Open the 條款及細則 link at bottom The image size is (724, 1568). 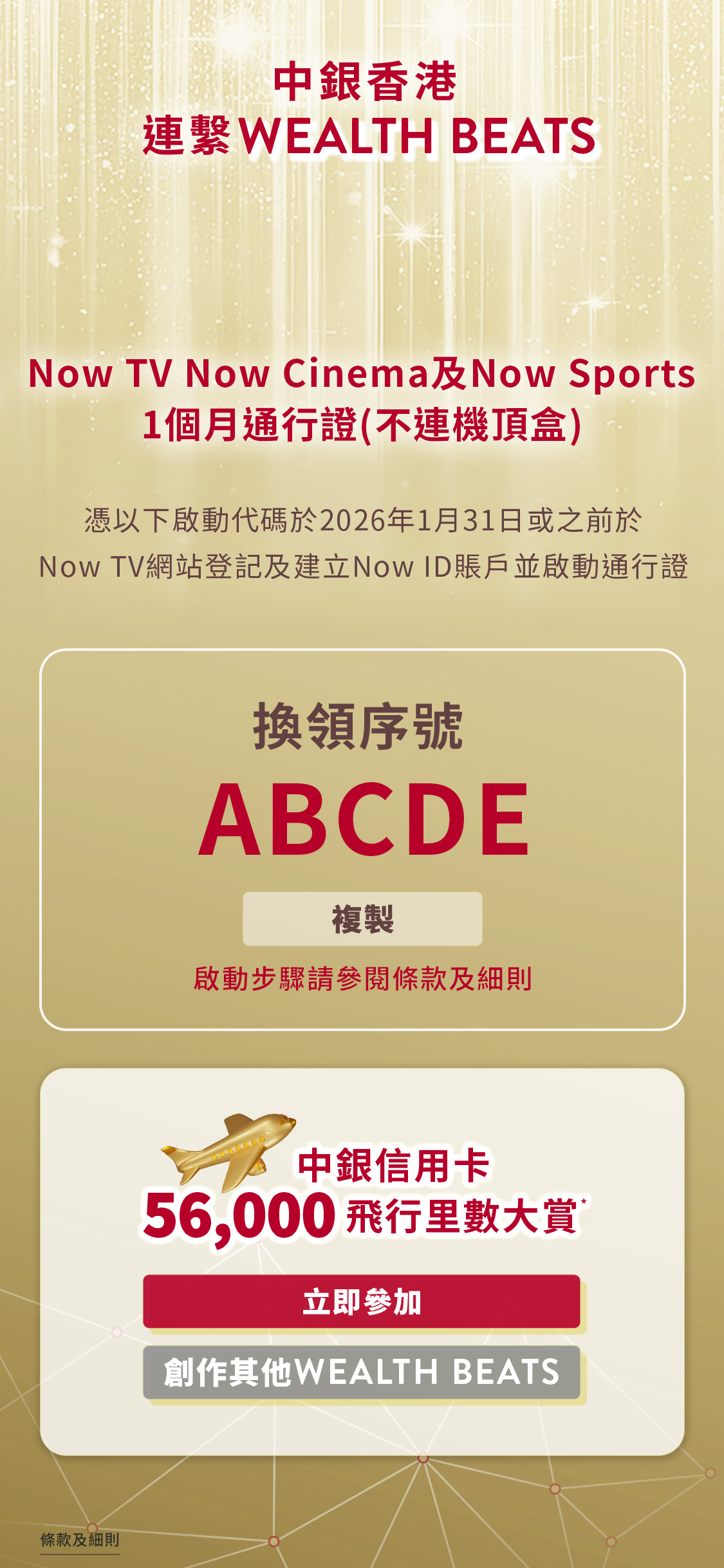pyautogui.click(x=80, y=1540)
